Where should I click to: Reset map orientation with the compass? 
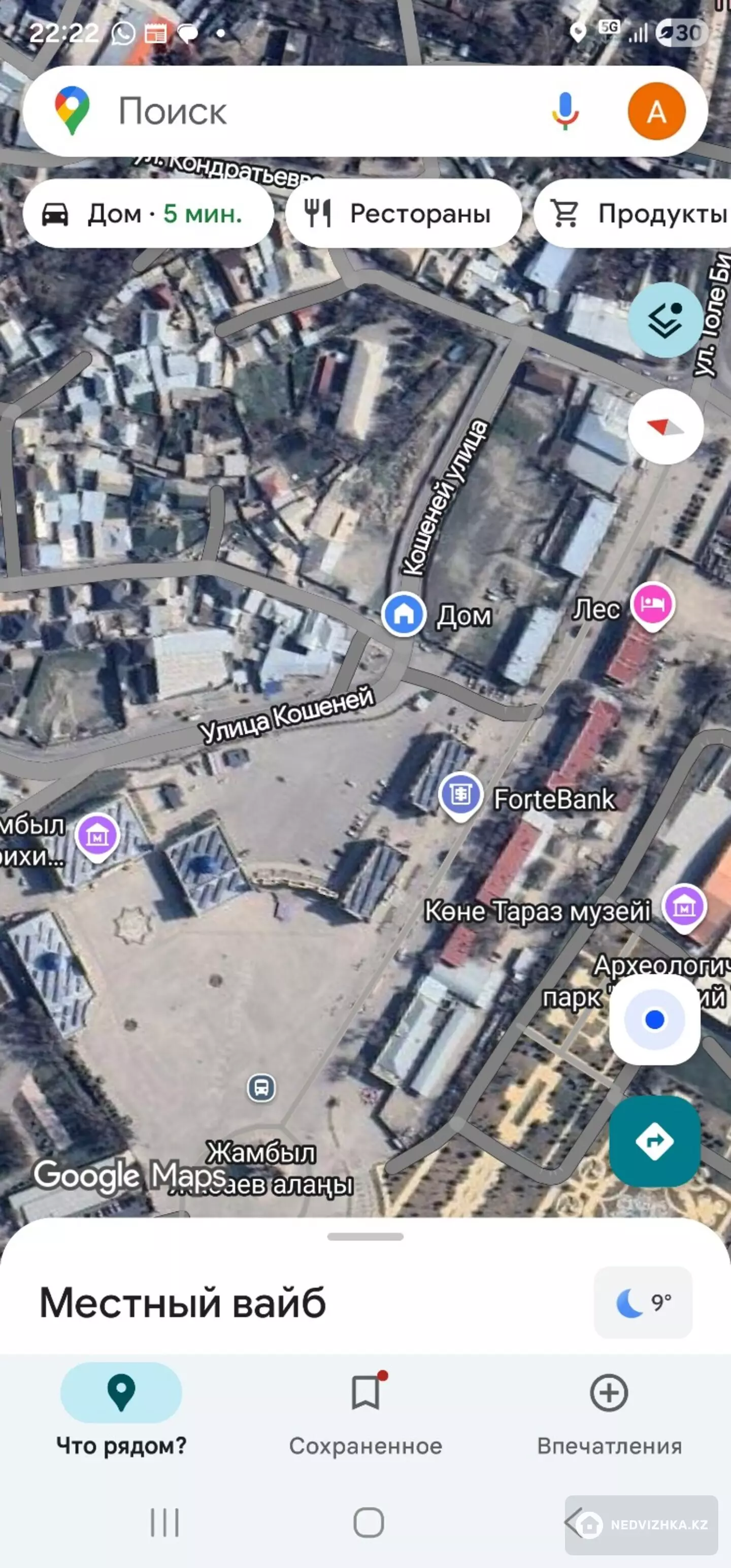pyautogui.click(x=666, y=427)
